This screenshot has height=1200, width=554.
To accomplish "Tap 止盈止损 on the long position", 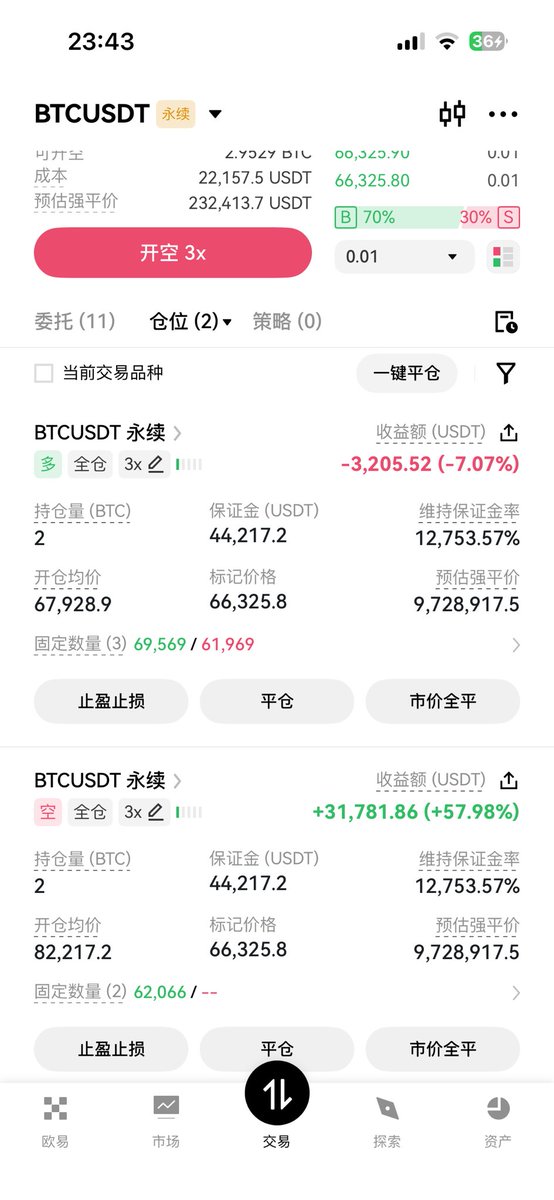I will click(111, 701).
